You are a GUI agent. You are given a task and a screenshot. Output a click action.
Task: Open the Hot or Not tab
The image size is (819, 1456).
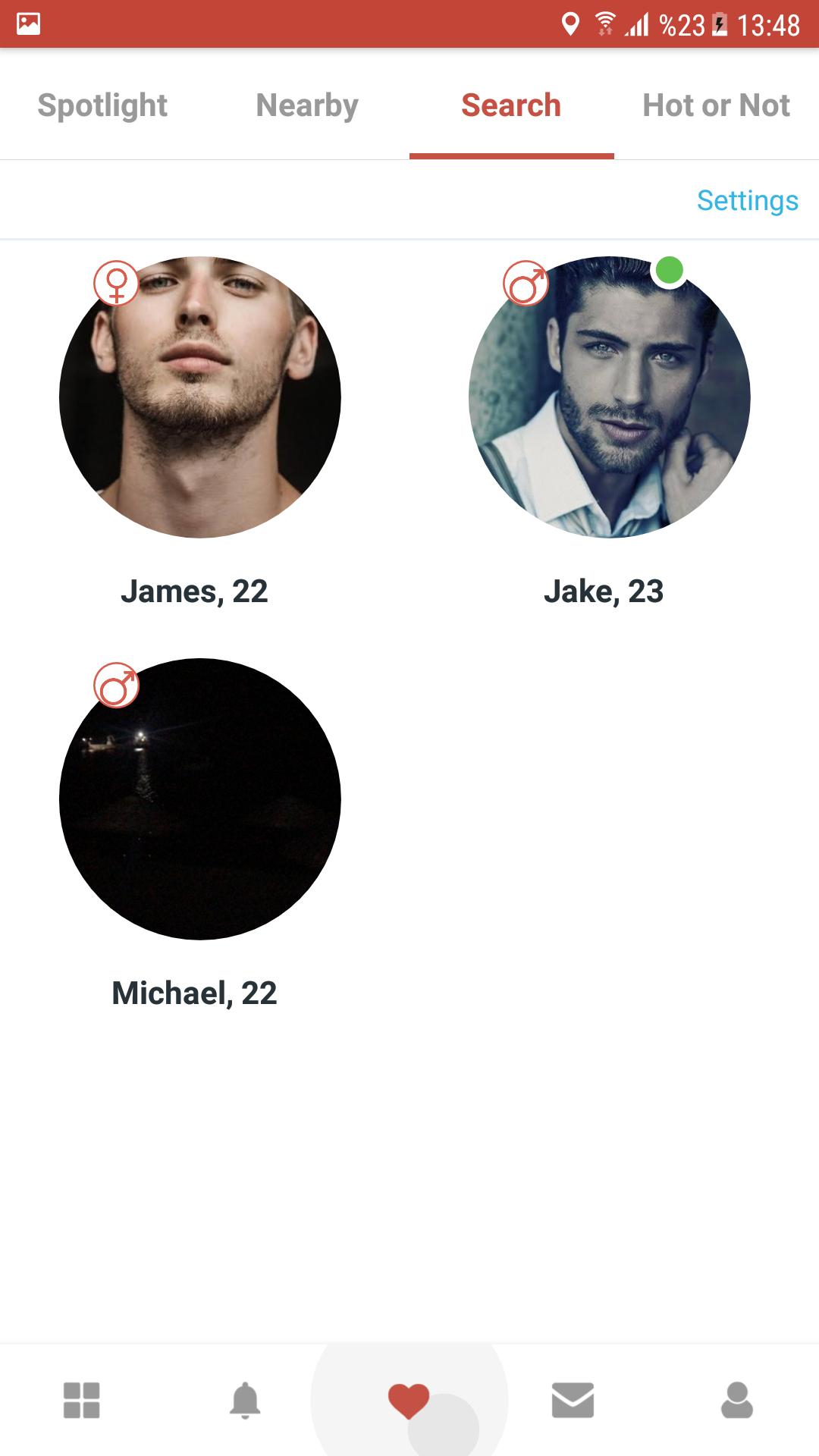[x=716, y=105]
